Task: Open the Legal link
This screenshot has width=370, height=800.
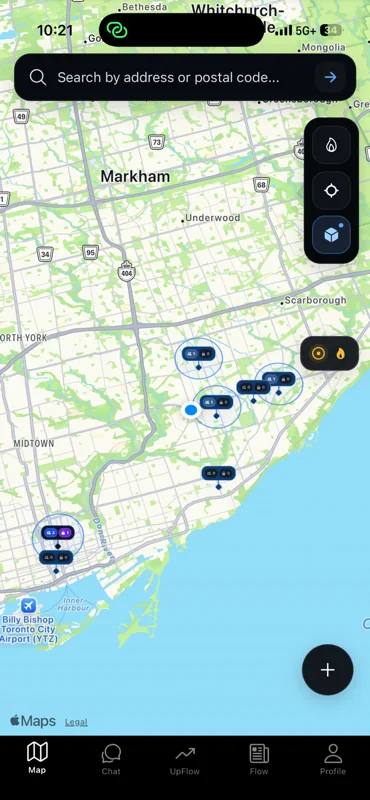Action: click(x=76, y=722)
